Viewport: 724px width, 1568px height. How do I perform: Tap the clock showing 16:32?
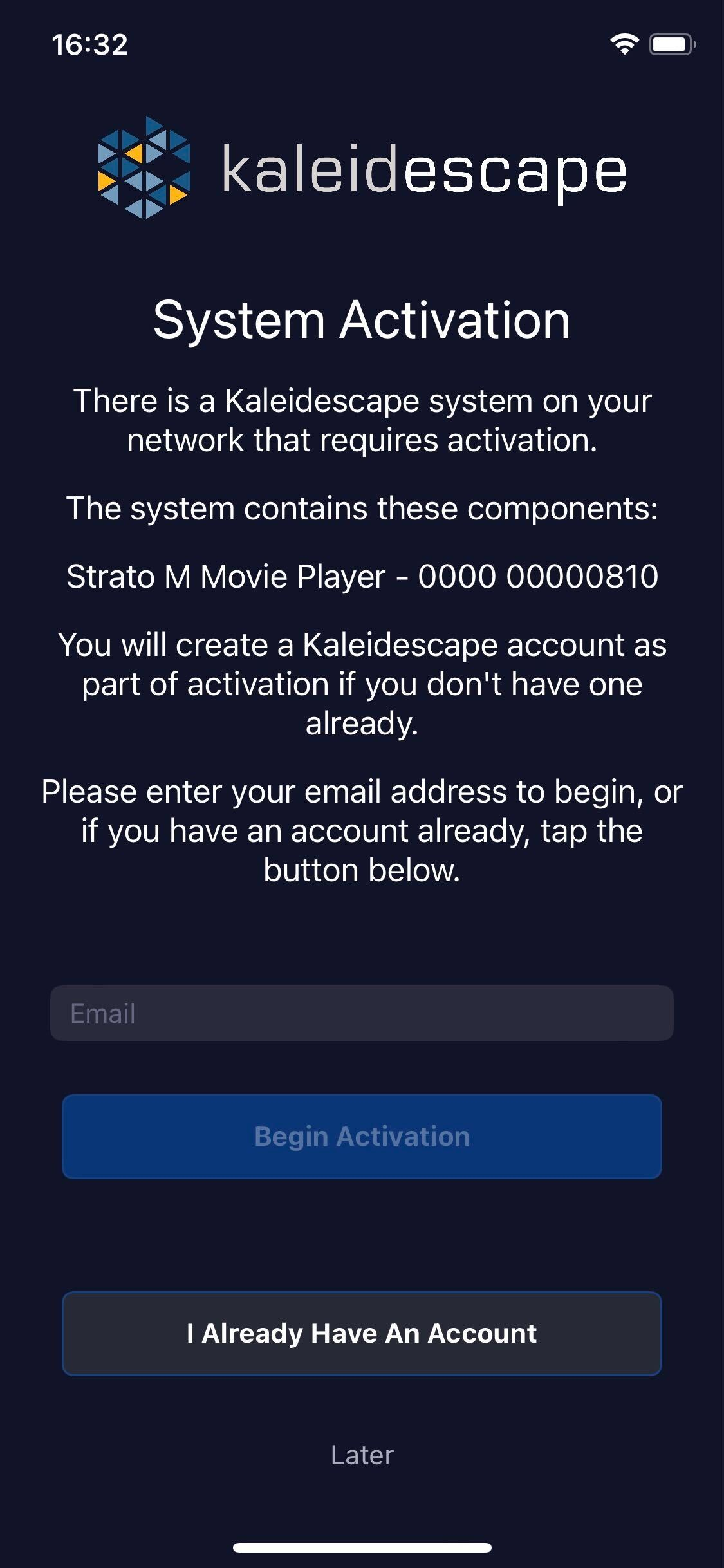tap(90, 44)
